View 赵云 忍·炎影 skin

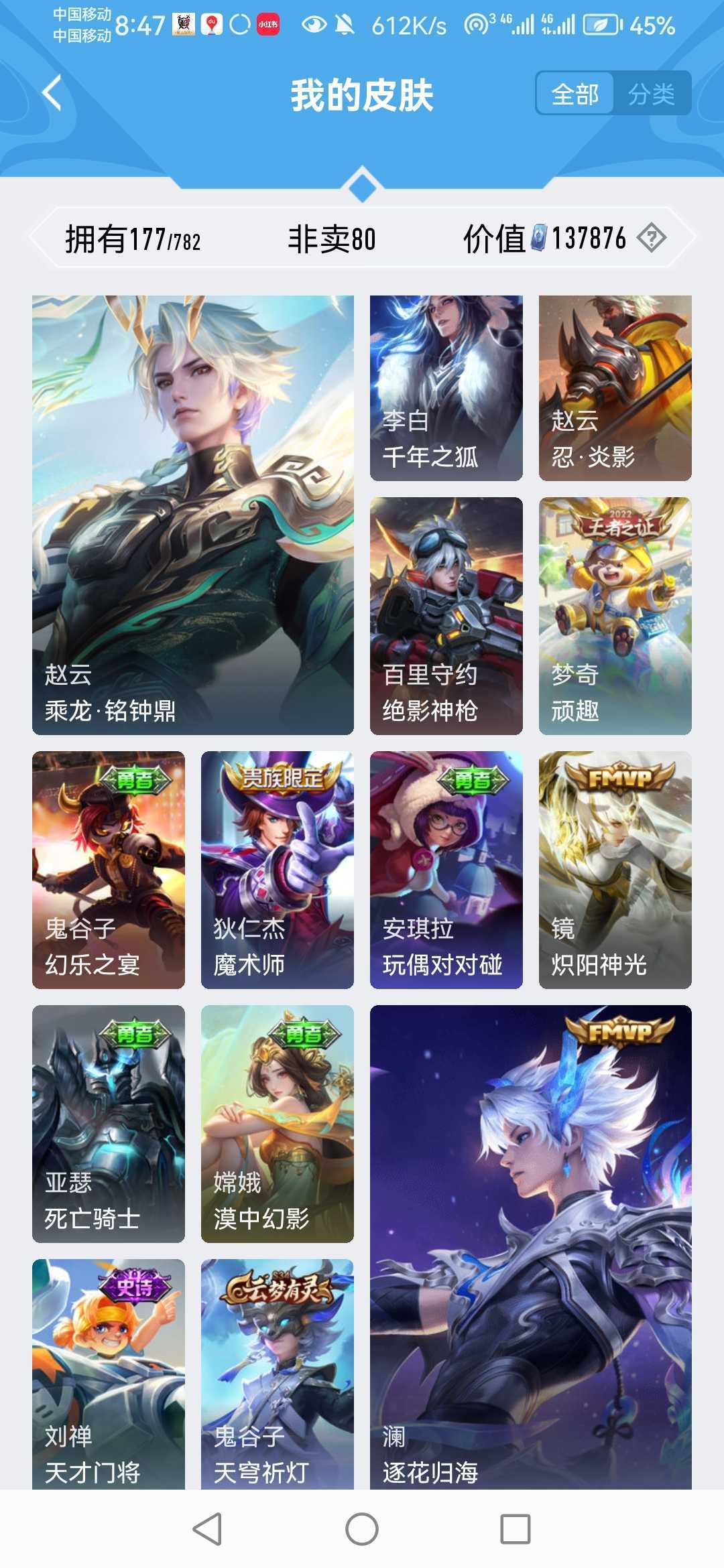point(615,388)
